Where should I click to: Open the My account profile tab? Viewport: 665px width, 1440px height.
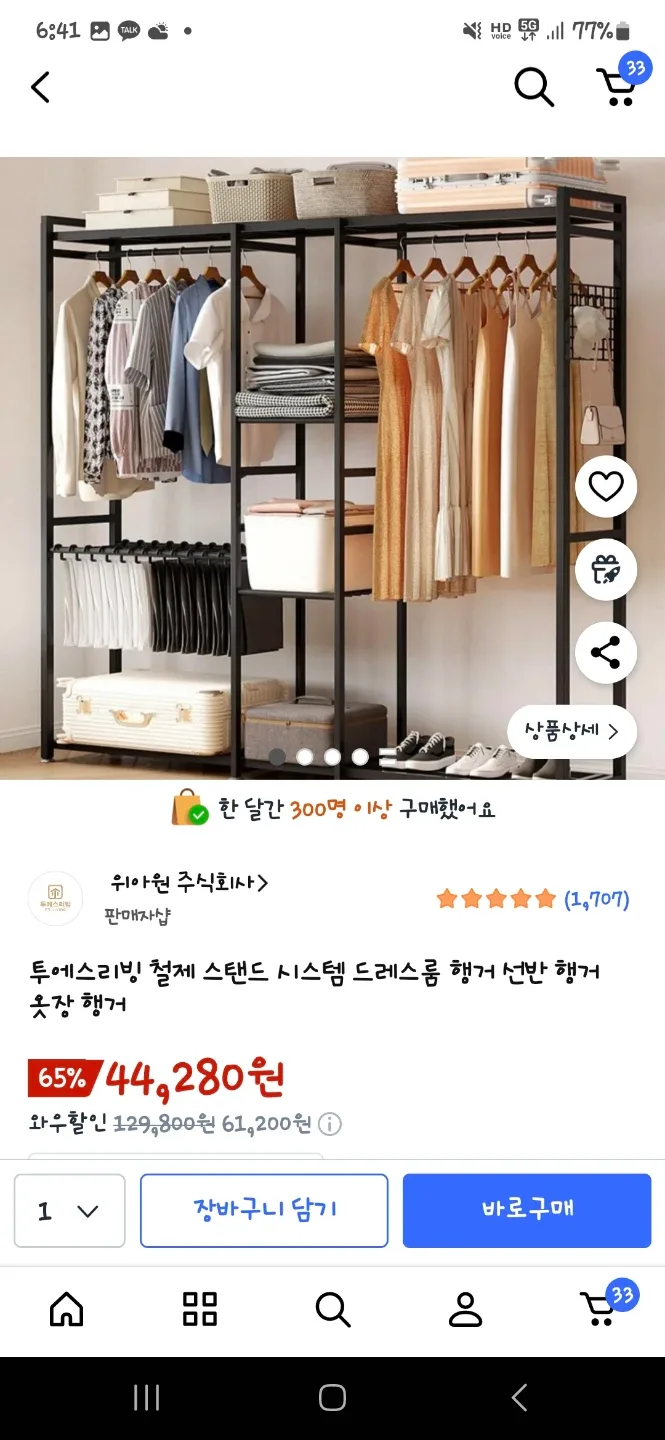tap(465, 1308)
